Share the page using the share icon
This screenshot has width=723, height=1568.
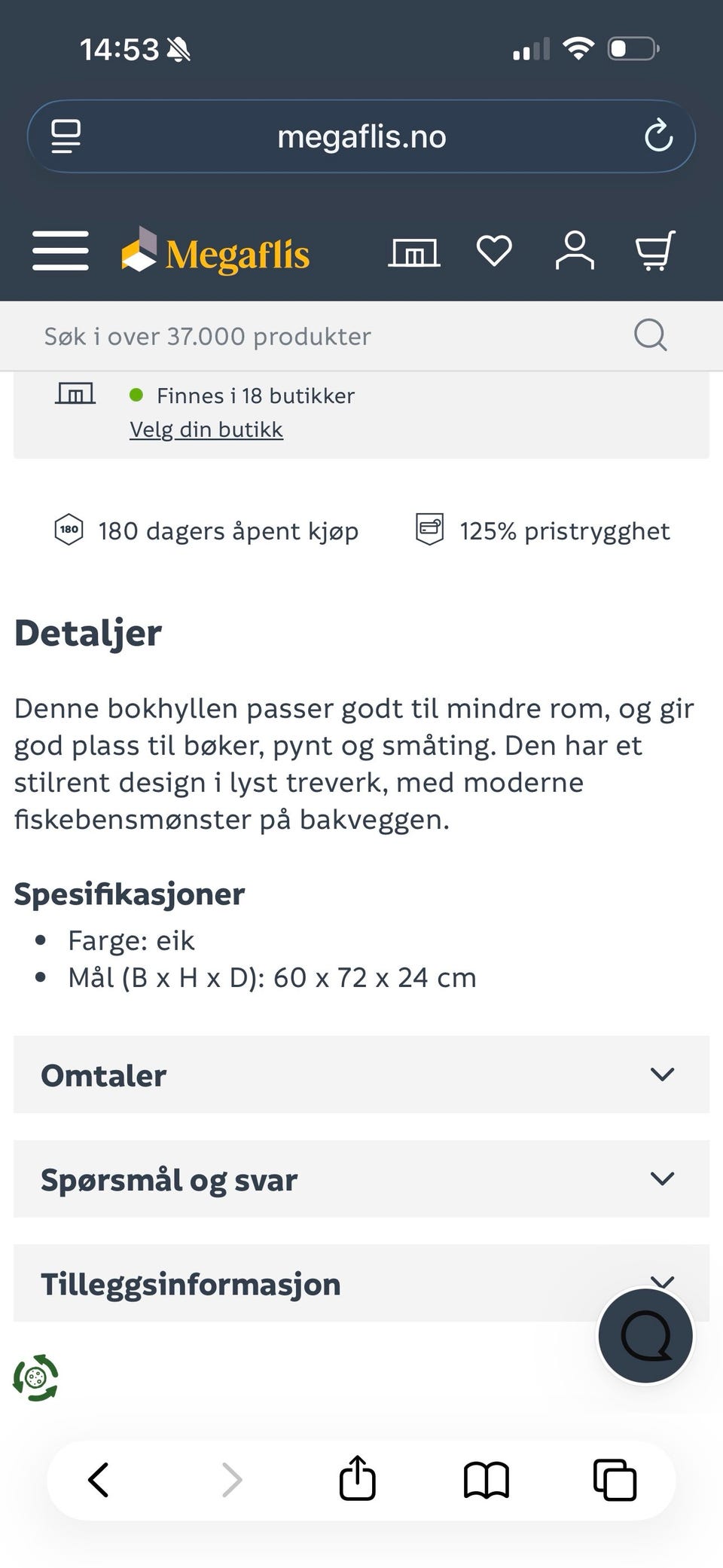(357, 1478)
